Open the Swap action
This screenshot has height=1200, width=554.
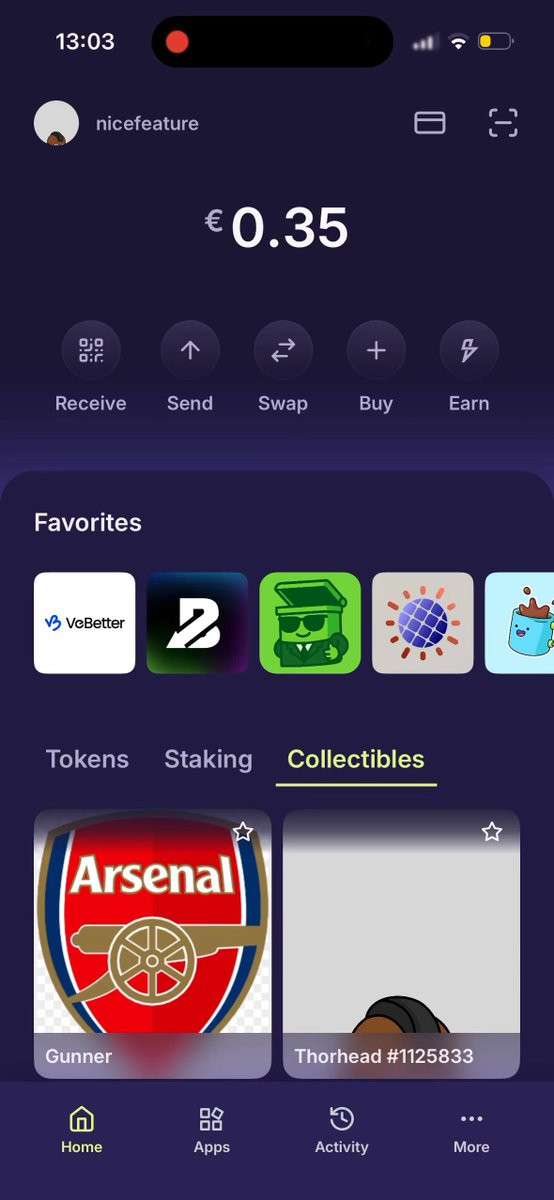(x=283, y=367)
